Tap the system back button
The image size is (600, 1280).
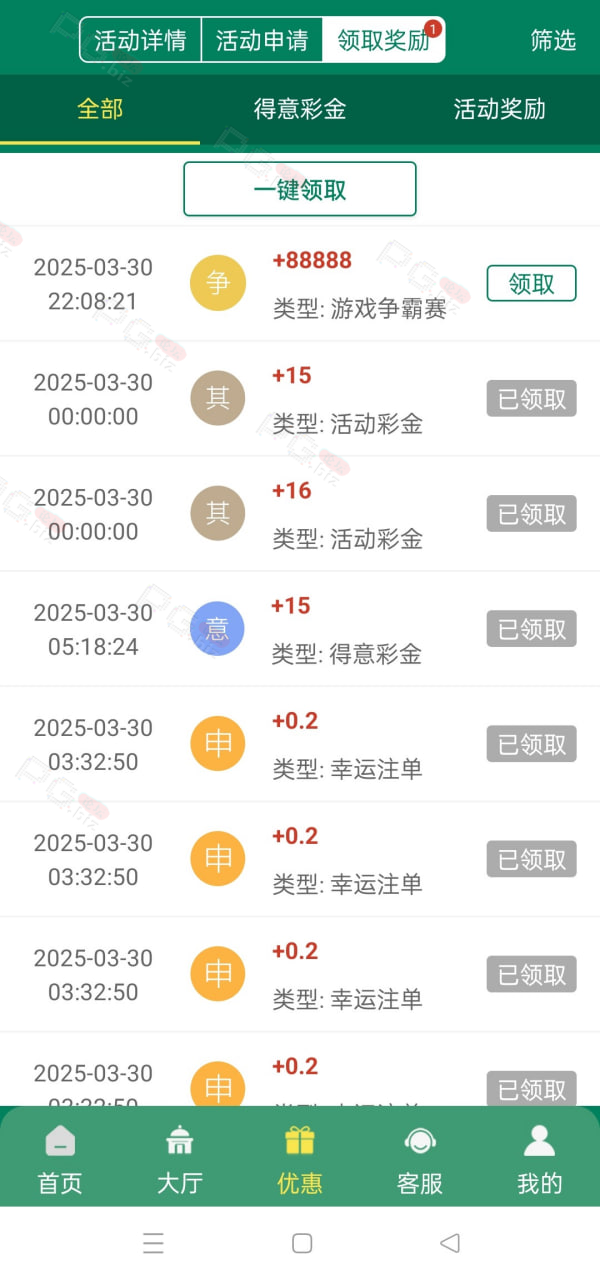(450, 1243)
